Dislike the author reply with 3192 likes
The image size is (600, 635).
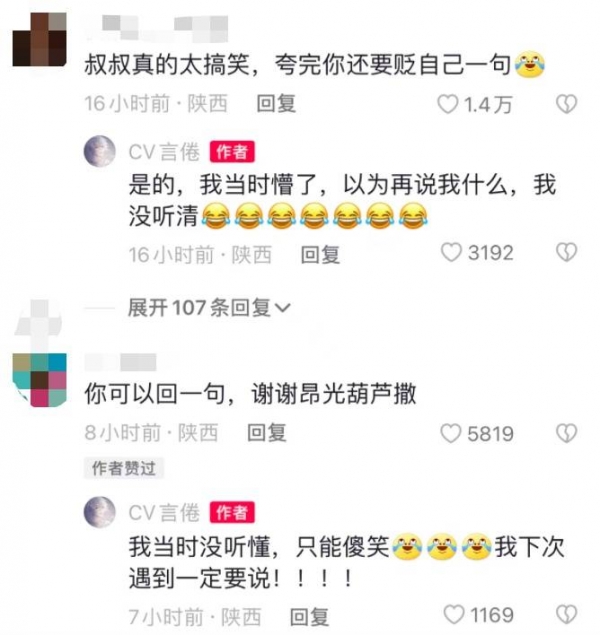coord(567,254)
